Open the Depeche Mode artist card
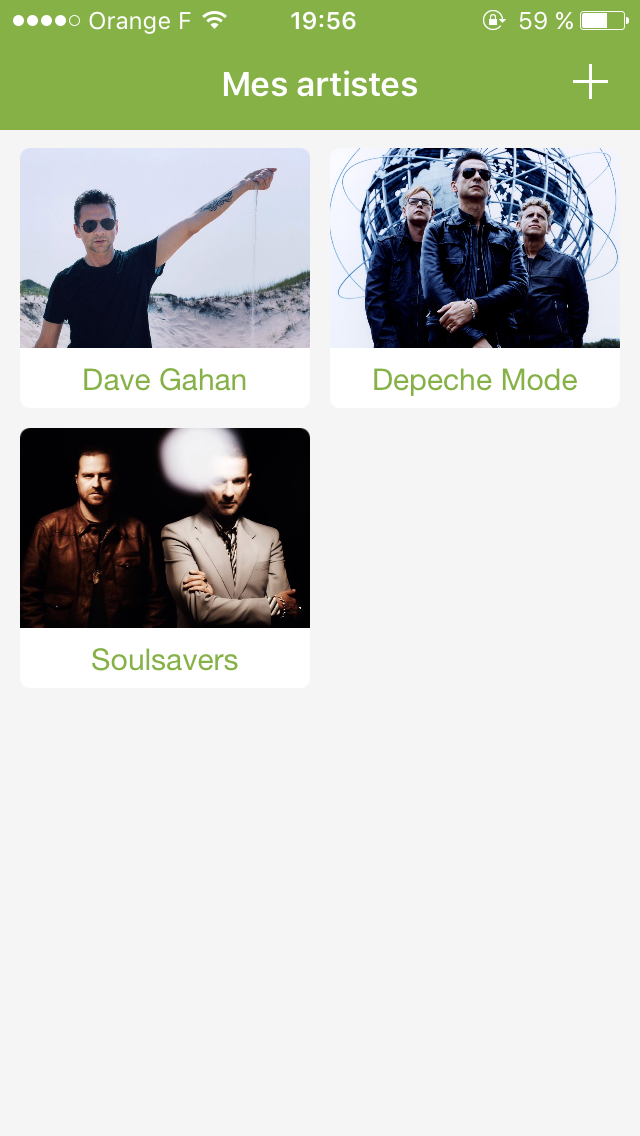The height and width of the screenshot is (1136, 640). coord(475,277)
